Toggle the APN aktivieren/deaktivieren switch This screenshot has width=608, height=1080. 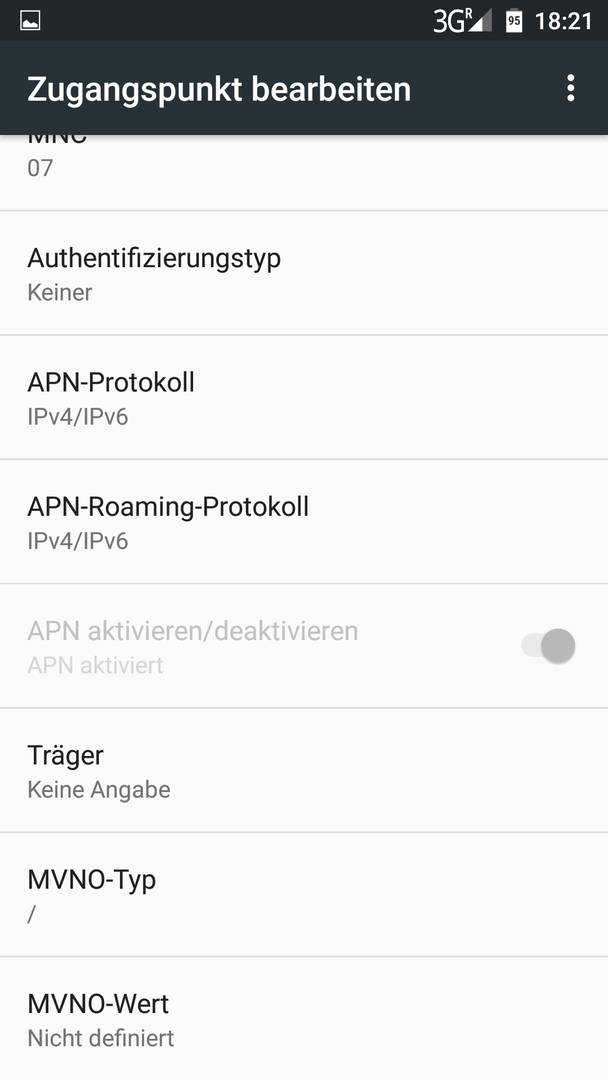pos(548,646)
